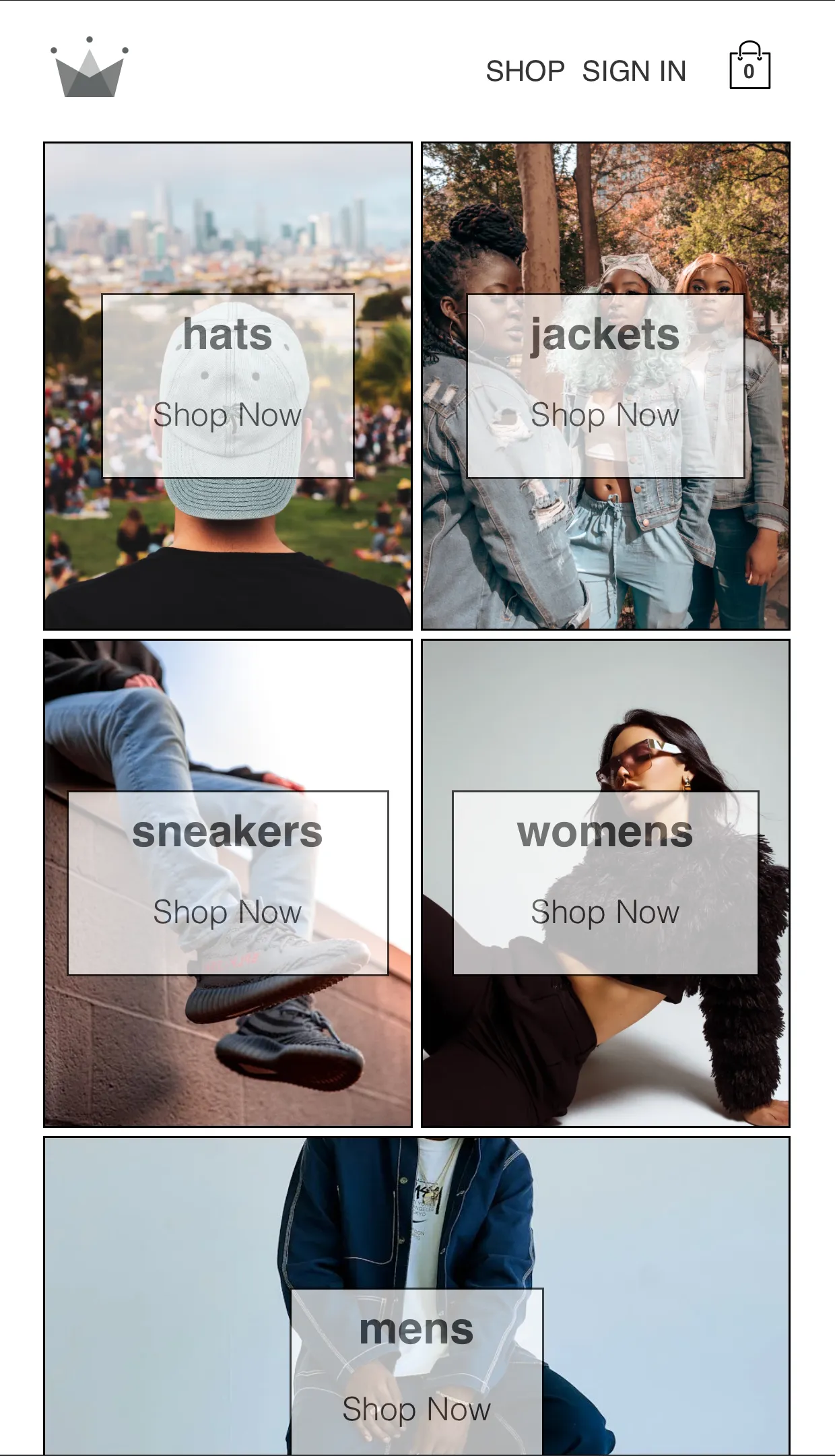Open the SIGN IN page
The width and height of the screenshot is (835, 1456).
(634, 71)
